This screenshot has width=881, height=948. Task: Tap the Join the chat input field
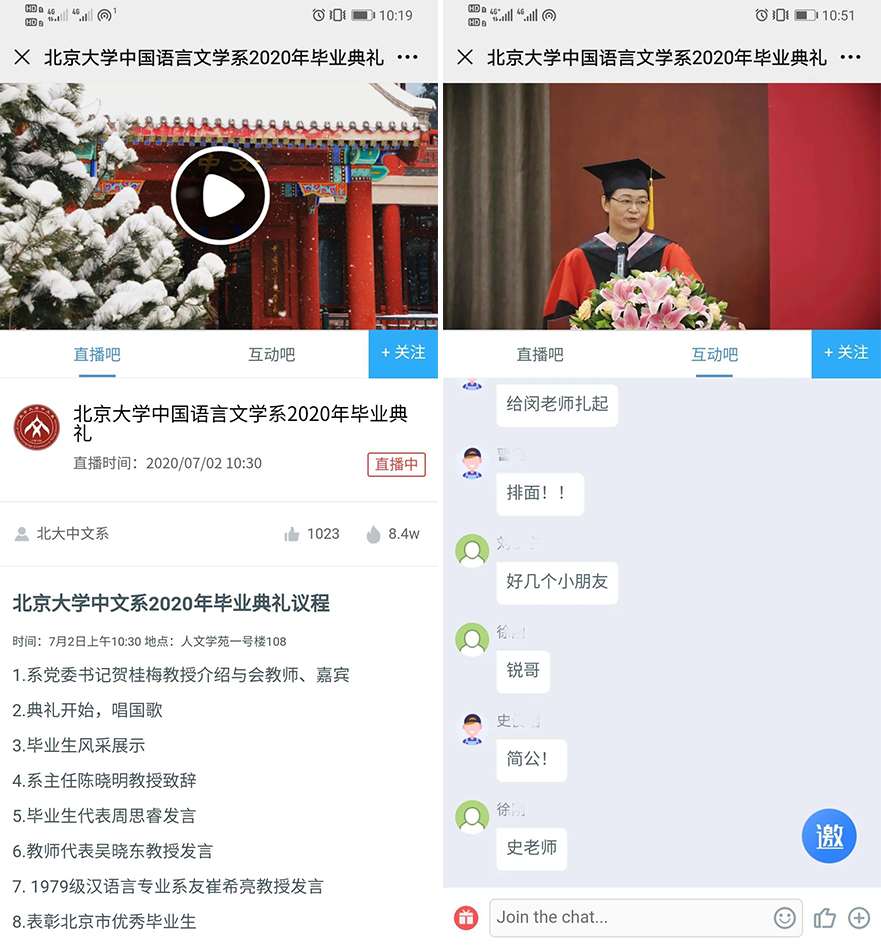[630, 917]
